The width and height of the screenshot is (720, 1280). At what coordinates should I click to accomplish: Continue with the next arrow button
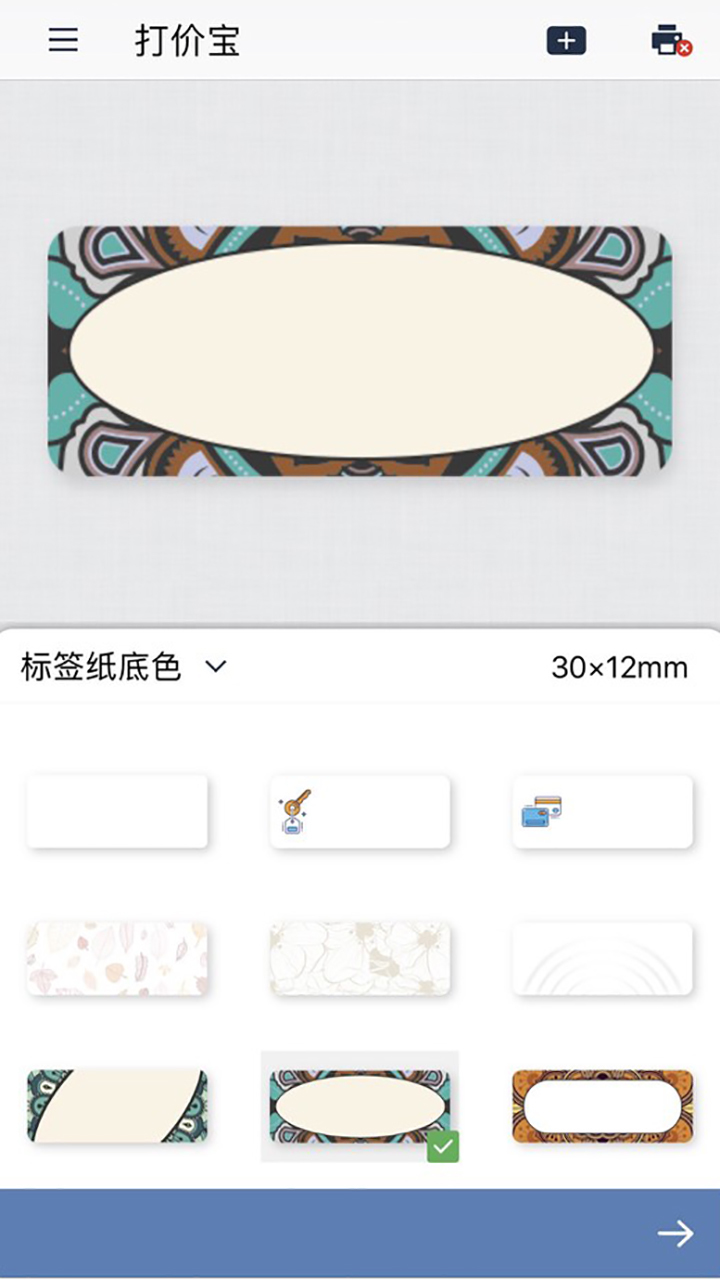(x=675, y=1233)
